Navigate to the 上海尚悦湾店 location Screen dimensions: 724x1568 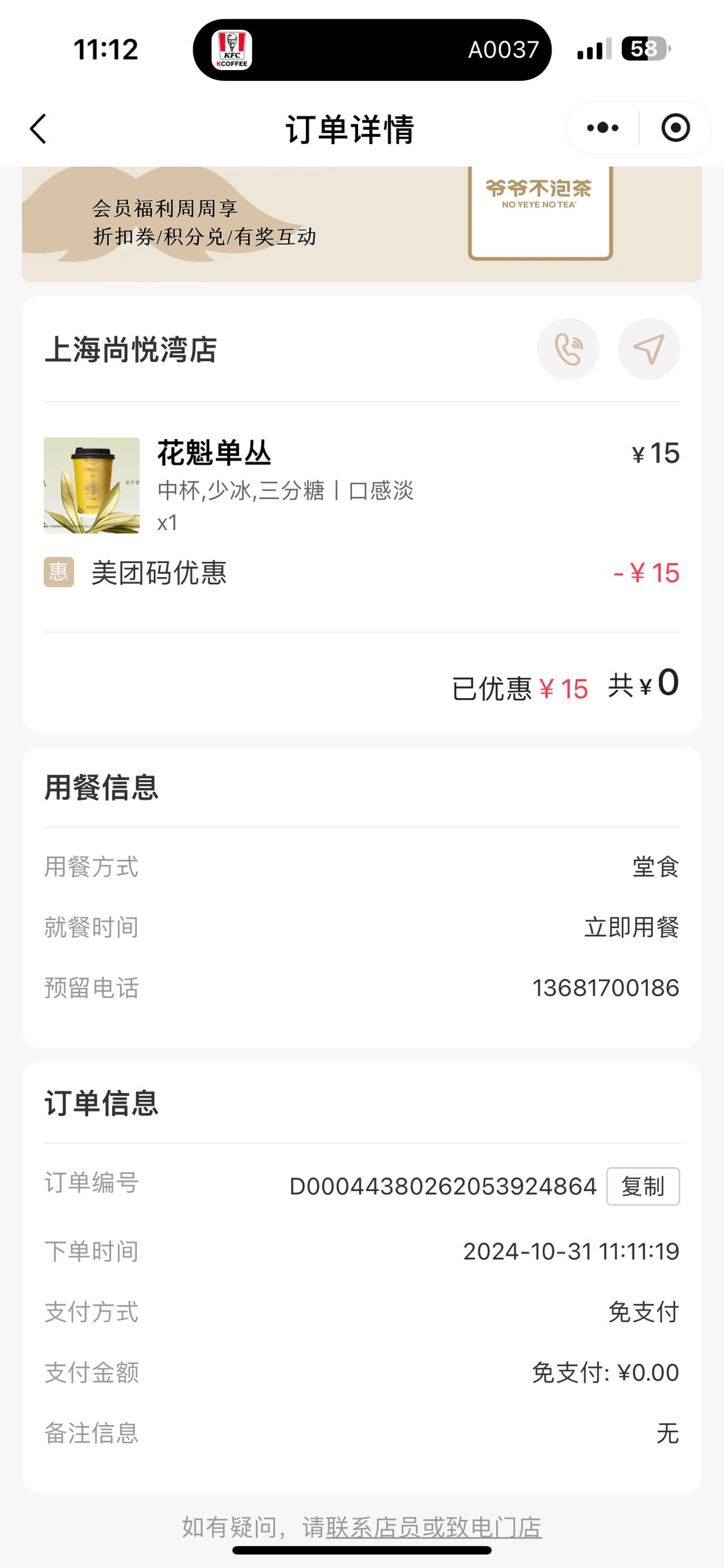coord(649,349)
